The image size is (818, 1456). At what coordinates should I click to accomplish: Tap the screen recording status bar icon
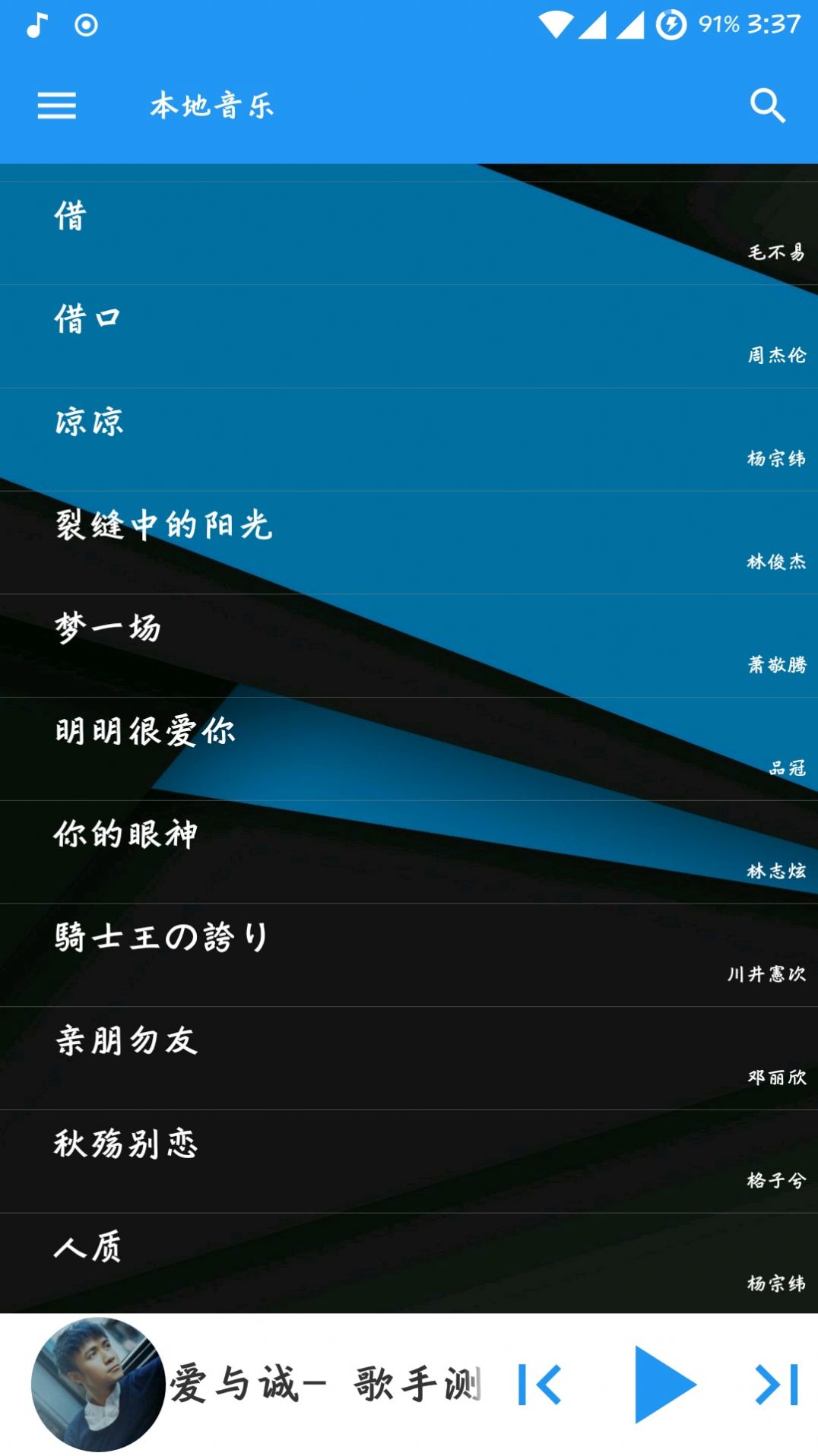pyautogui.click(x=86, y=25)
